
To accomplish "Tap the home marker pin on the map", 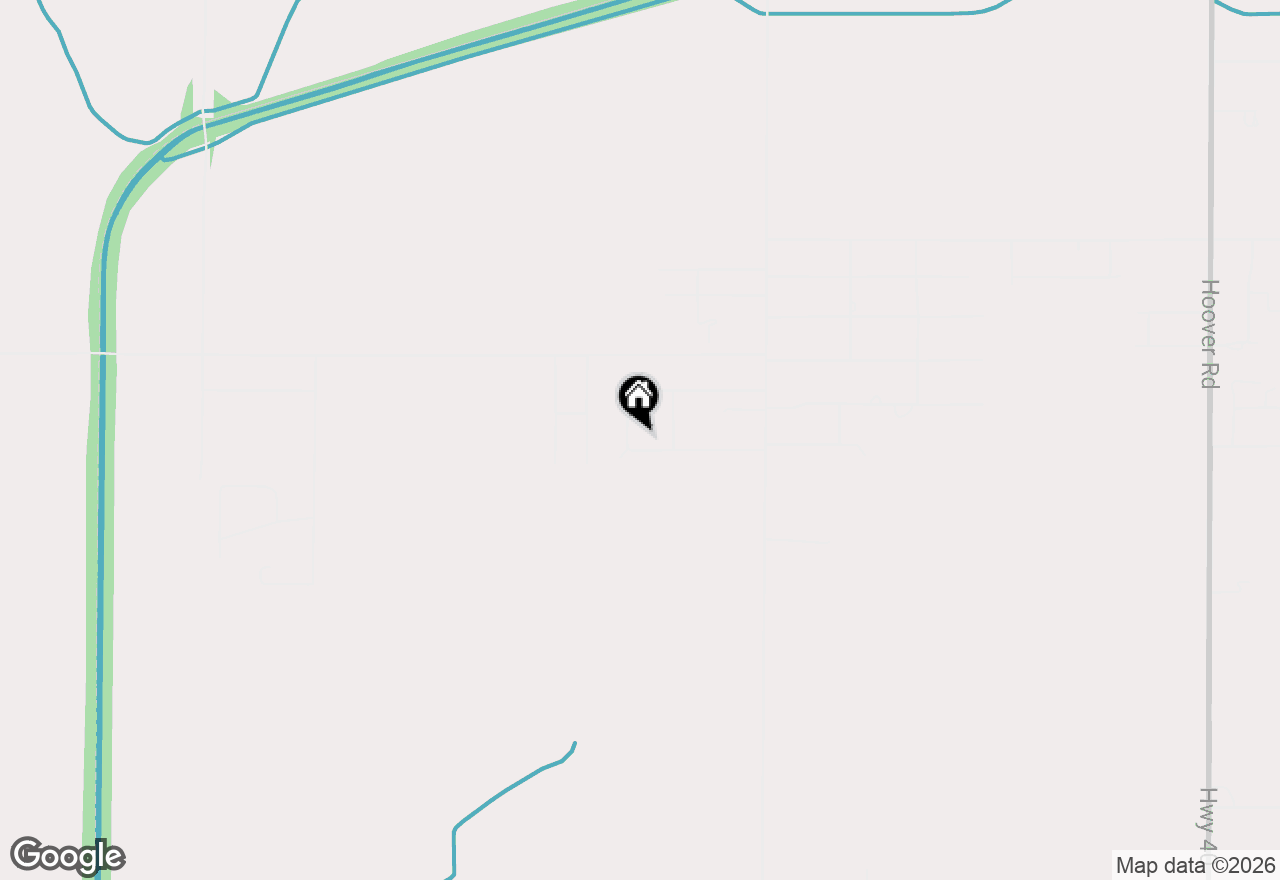I will pos(638,400).
